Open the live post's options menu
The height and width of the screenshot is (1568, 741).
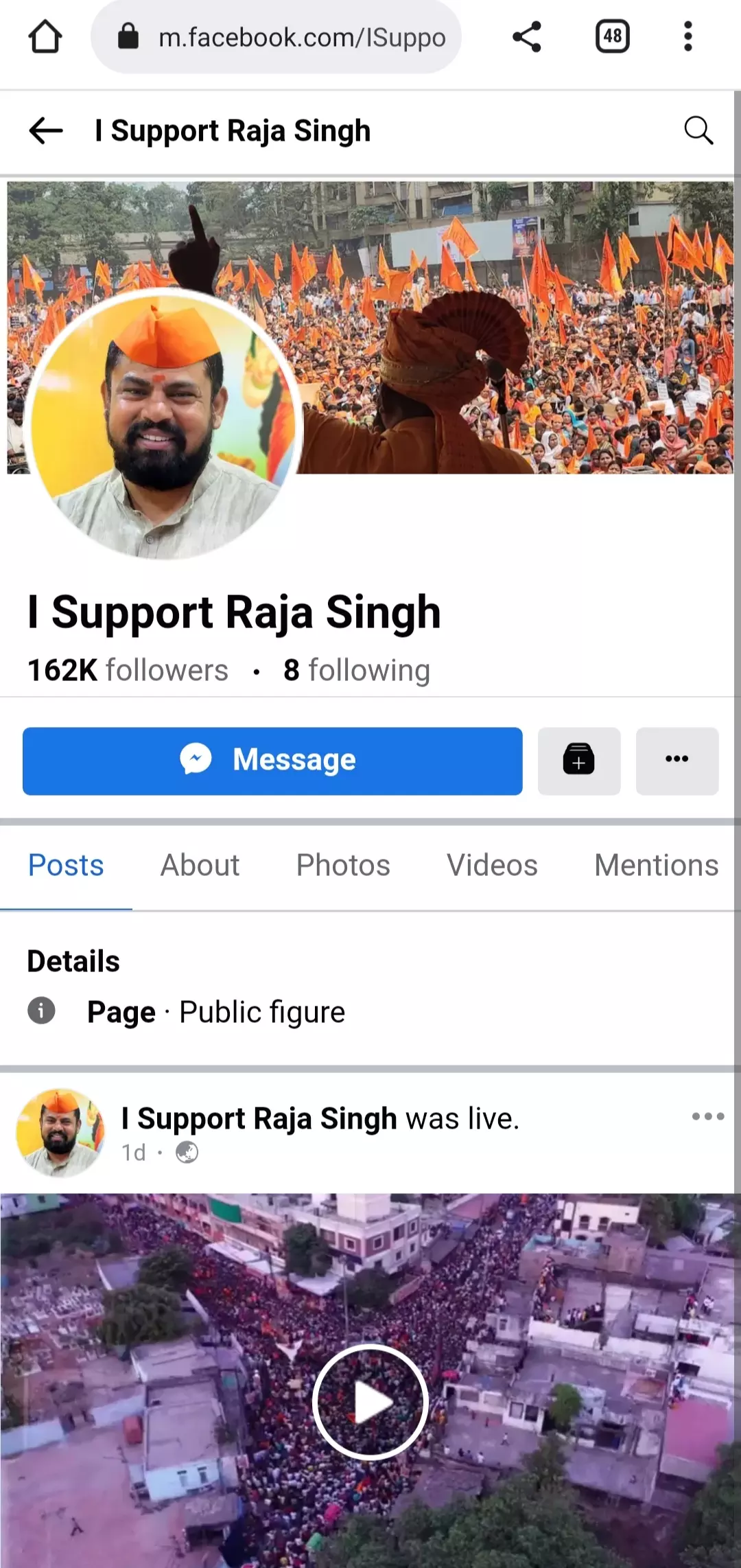point(708,1116)
